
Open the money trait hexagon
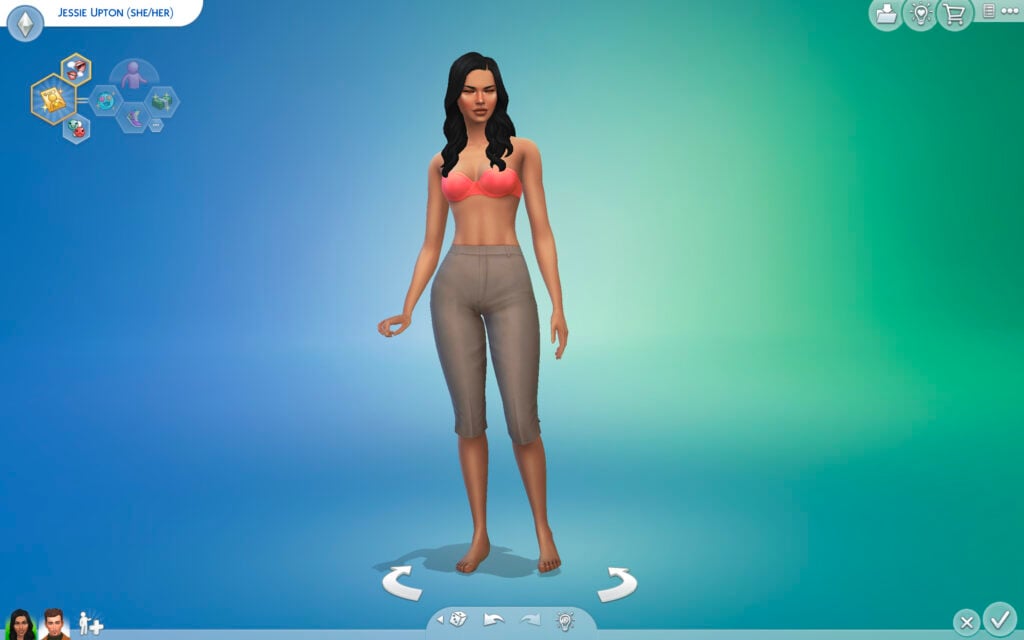[161, 100]
